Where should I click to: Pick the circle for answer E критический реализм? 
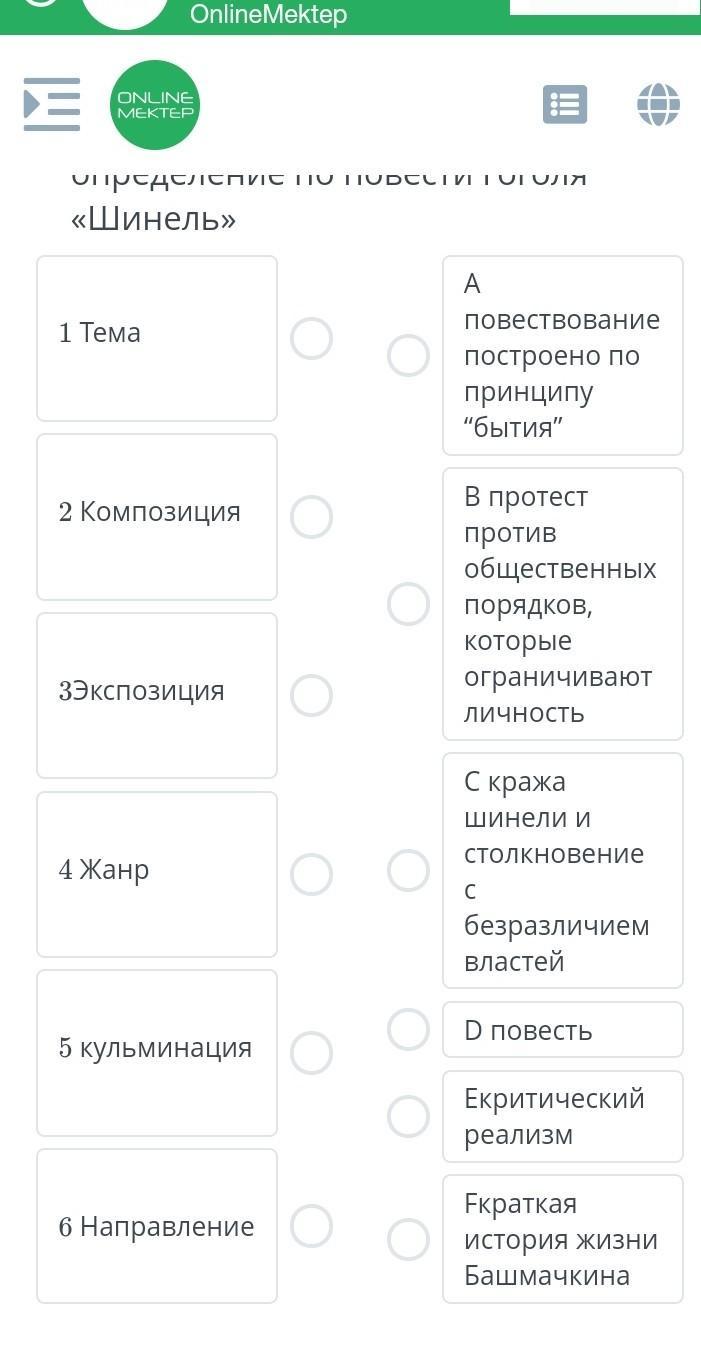tap(408, 1116)
